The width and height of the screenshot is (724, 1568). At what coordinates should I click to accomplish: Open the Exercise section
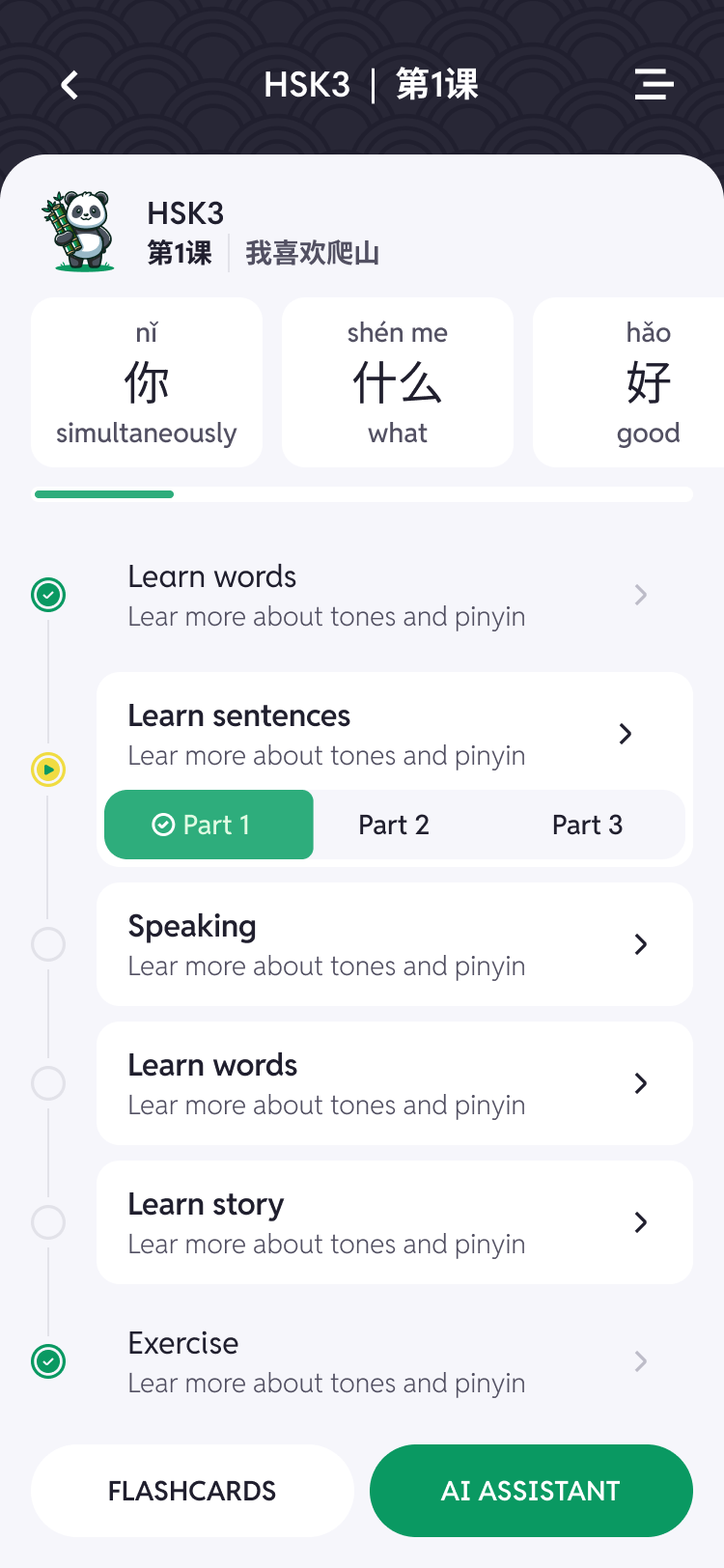pyautogui.click(x=386, y=1361)
